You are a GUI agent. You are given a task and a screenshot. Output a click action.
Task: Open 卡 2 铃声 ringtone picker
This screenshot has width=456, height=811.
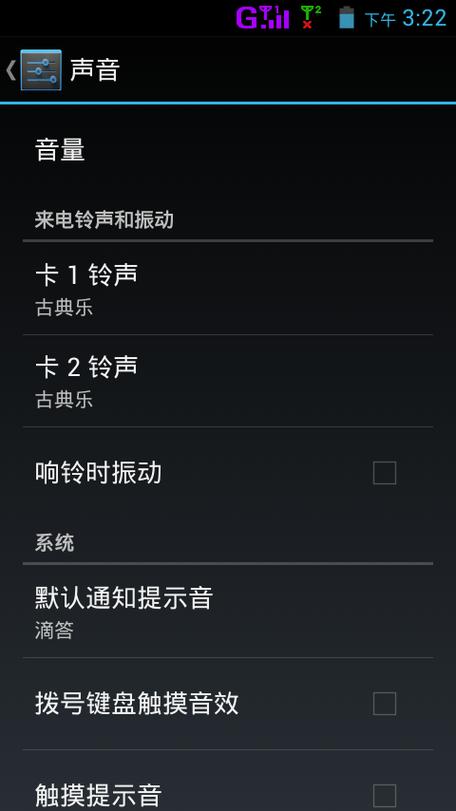pyautogui.click(x=228, y=381)
